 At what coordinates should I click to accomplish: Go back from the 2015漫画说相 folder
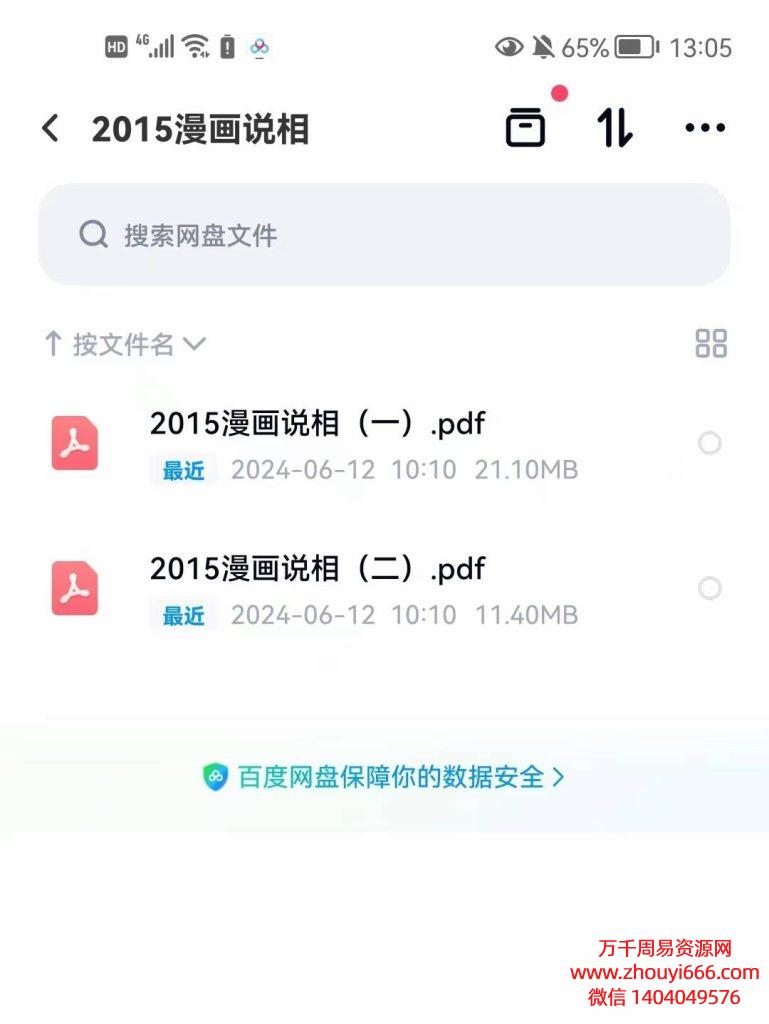[50, 129]
